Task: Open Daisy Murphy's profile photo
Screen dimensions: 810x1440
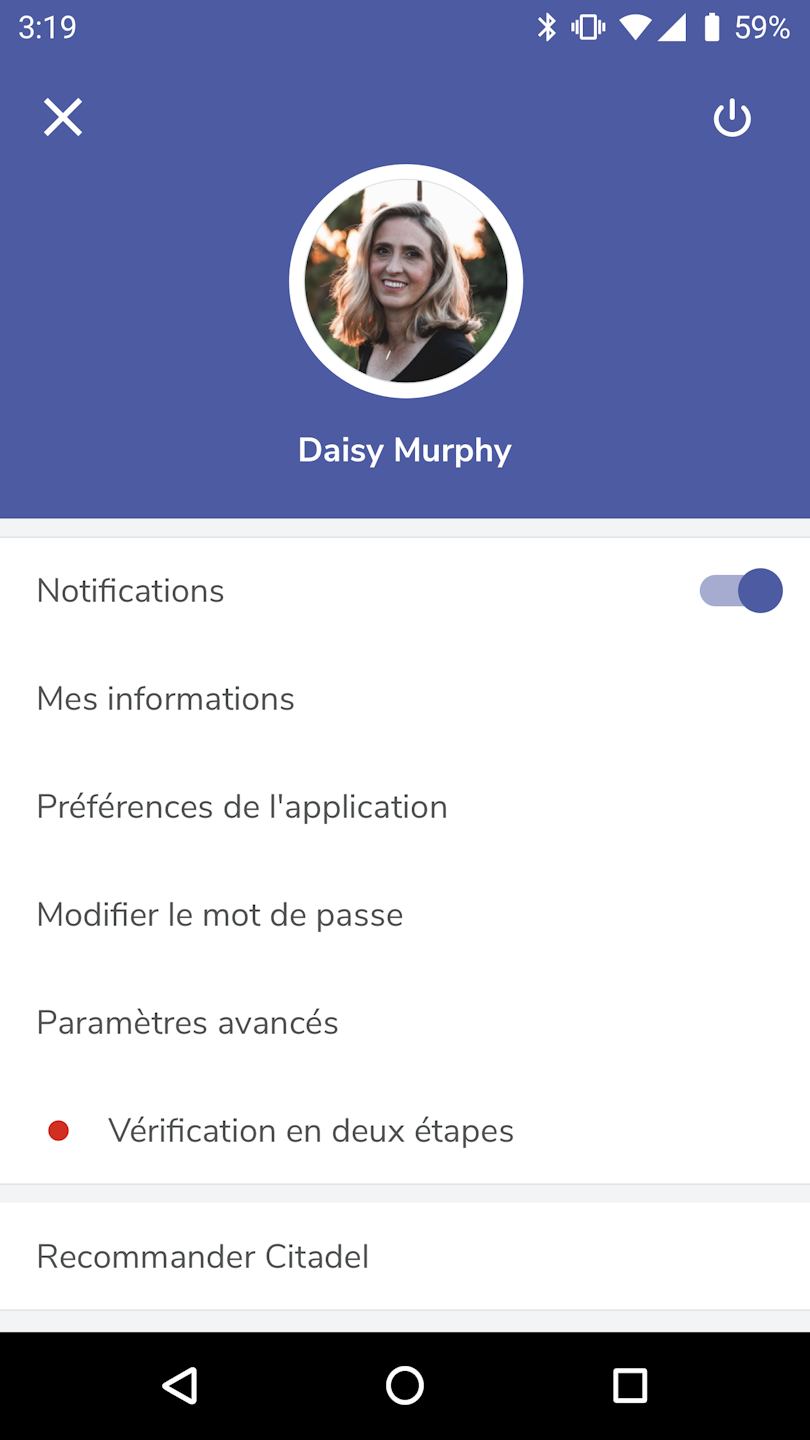Action: [x=405, y=281]
